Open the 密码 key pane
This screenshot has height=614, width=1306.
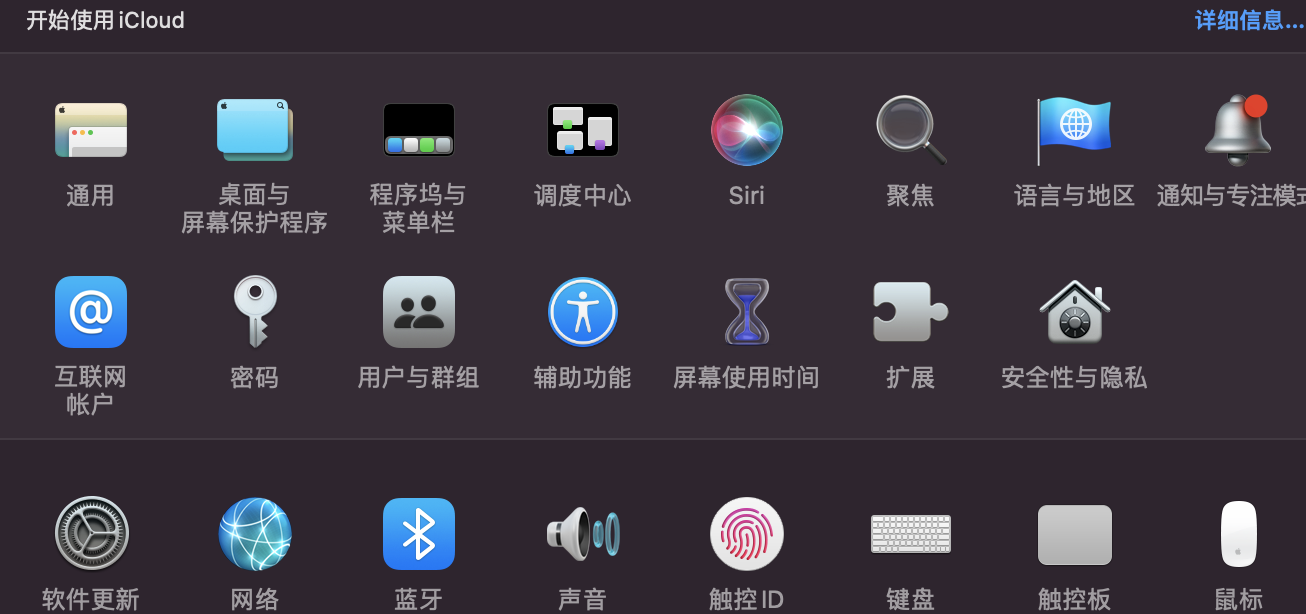[x=254, y=312]
